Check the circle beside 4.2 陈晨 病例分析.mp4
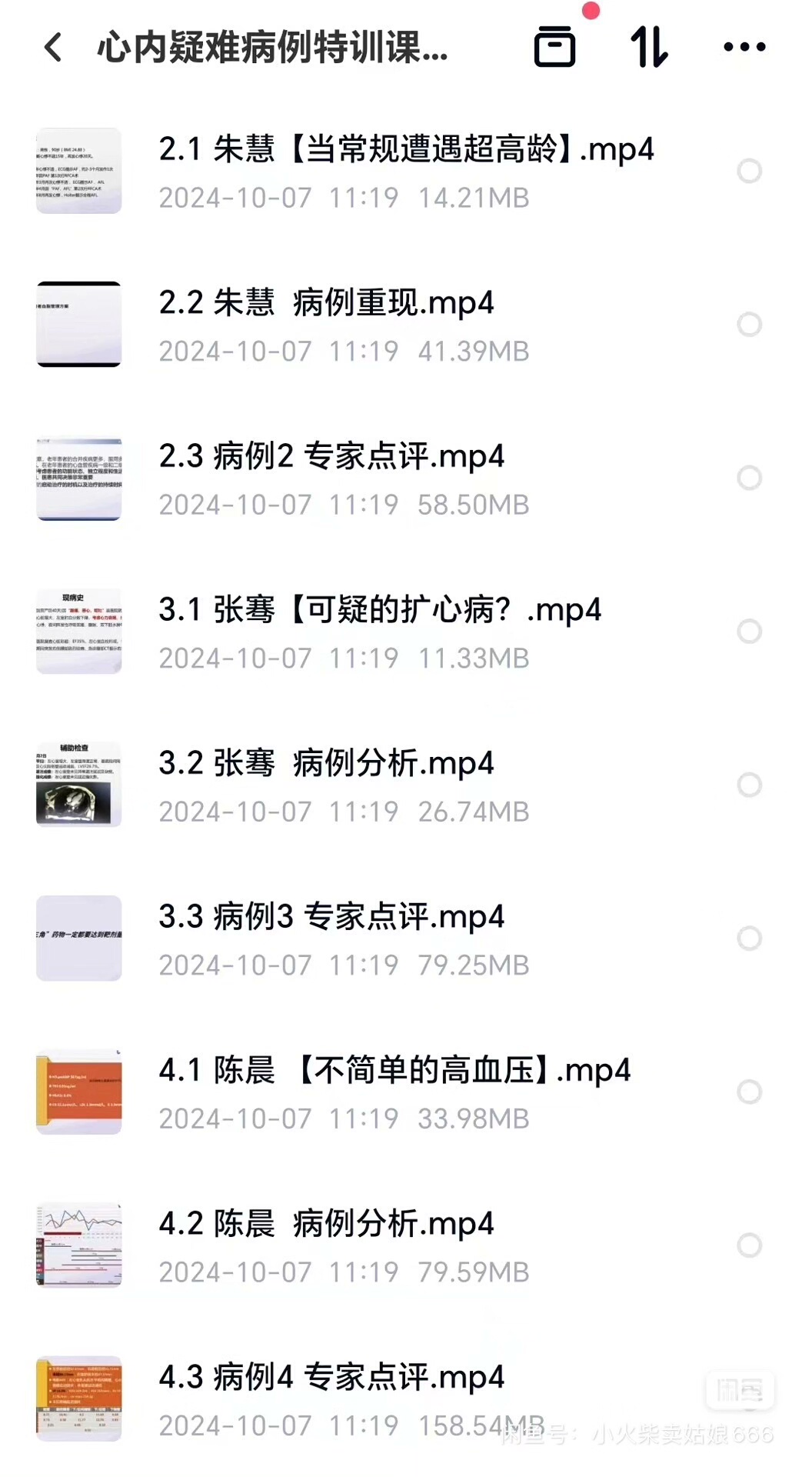Viewport: 812px width, 1477px height. 749,1245
